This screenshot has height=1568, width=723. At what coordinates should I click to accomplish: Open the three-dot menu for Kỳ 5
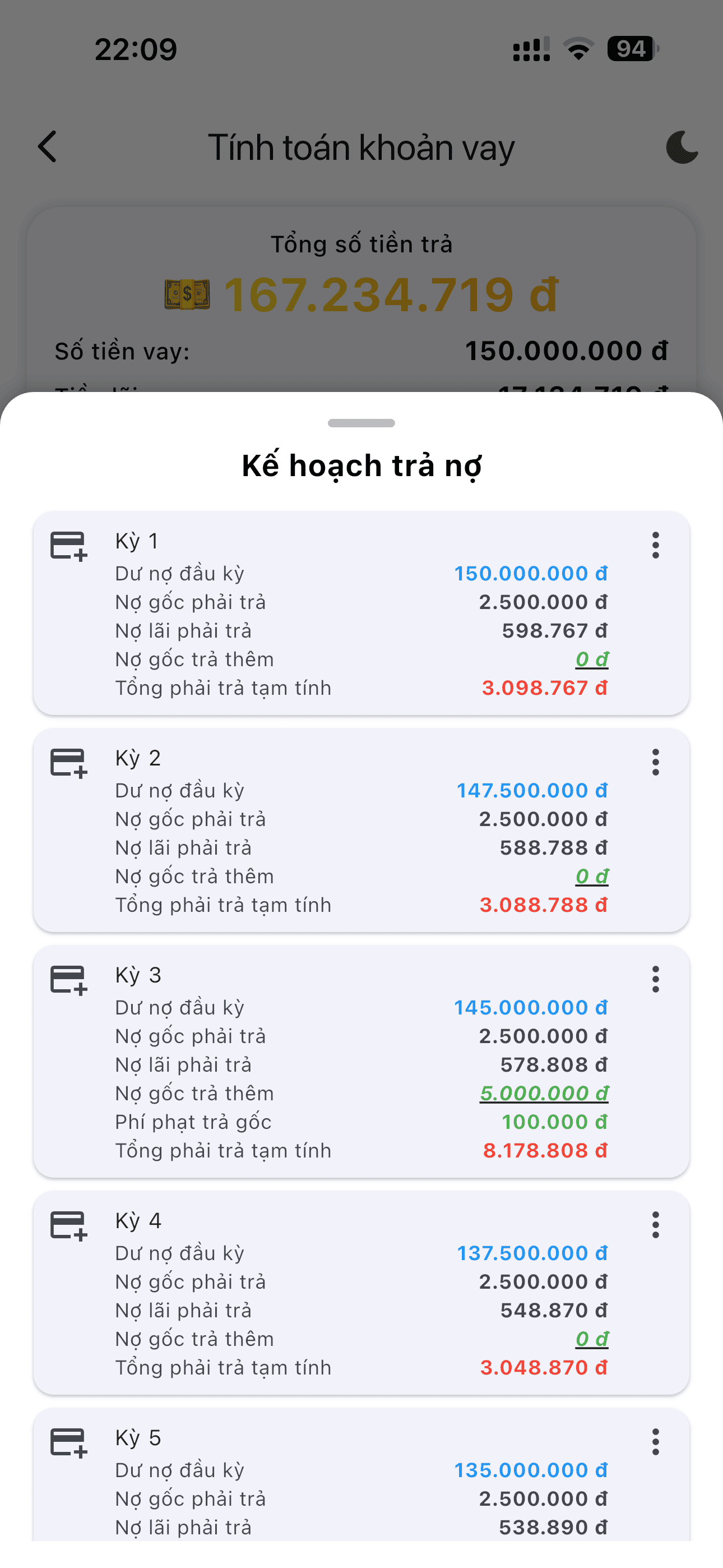(x=655, y=1442)
